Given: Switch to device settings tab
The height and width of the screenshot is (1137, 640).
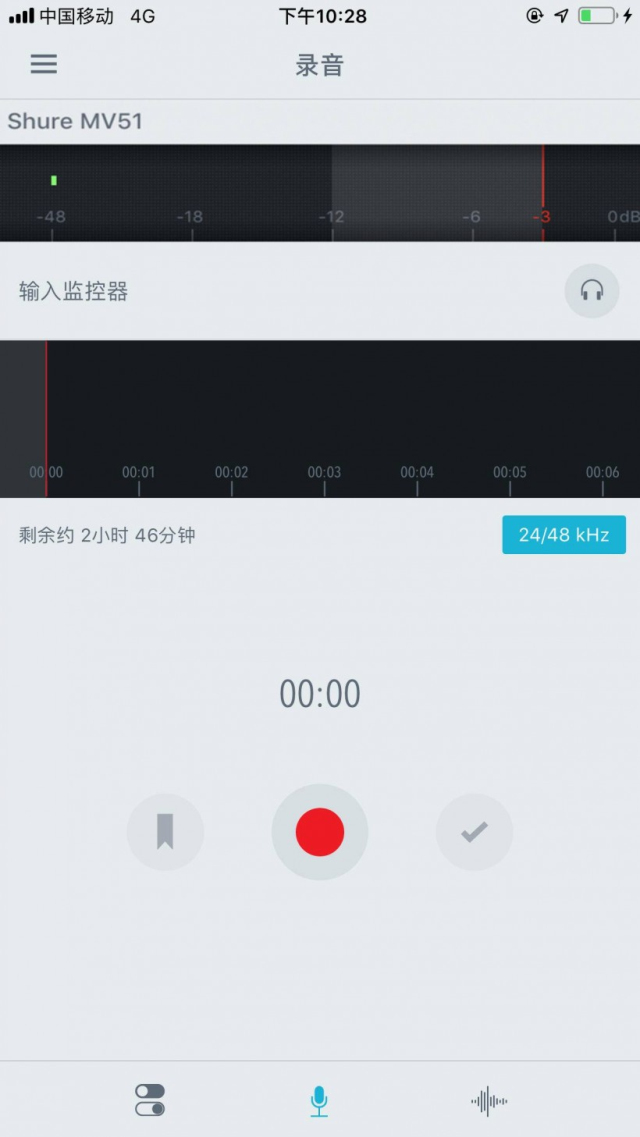Looking at the screenshot, I should click(x=150, y=1100).
